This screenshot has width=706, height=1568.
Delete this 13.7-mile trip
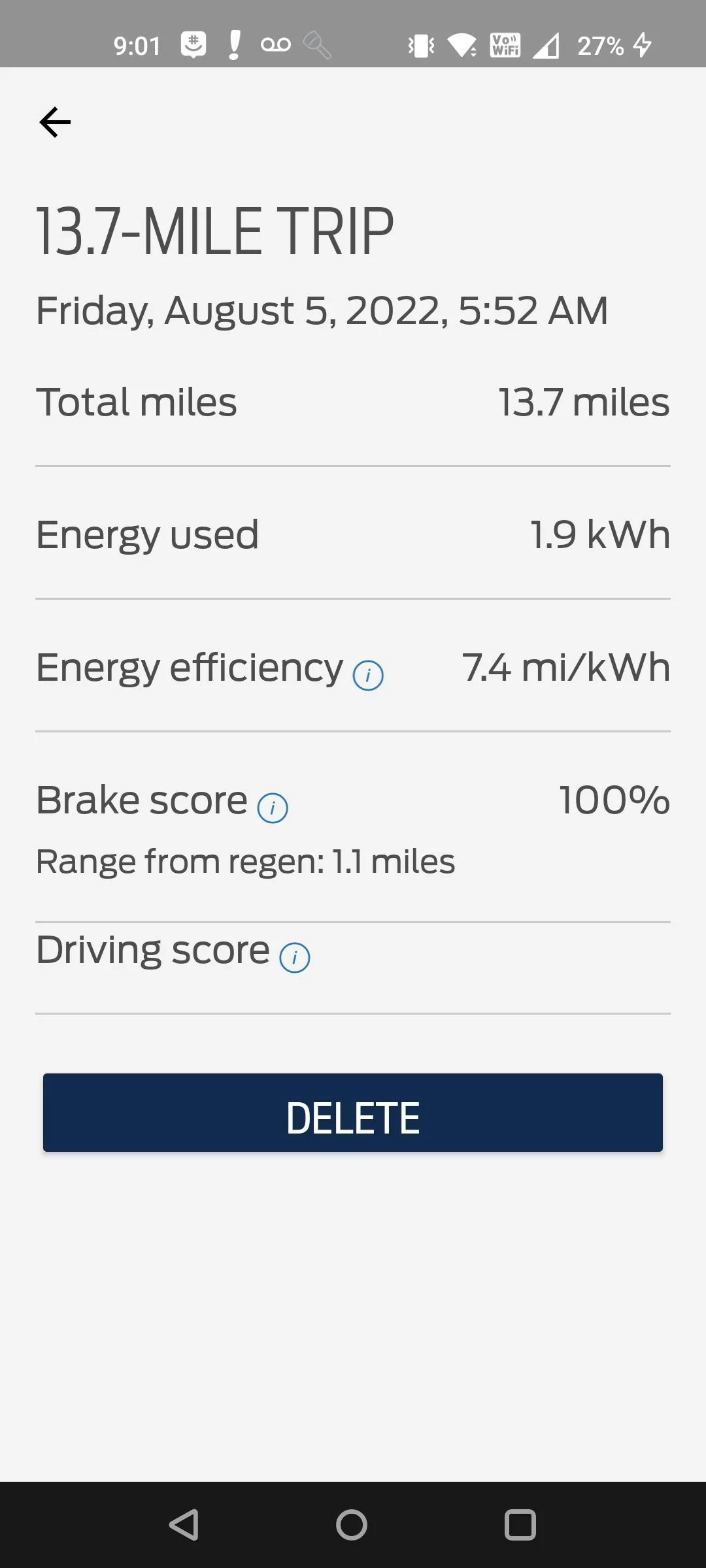coord(353,1112)
